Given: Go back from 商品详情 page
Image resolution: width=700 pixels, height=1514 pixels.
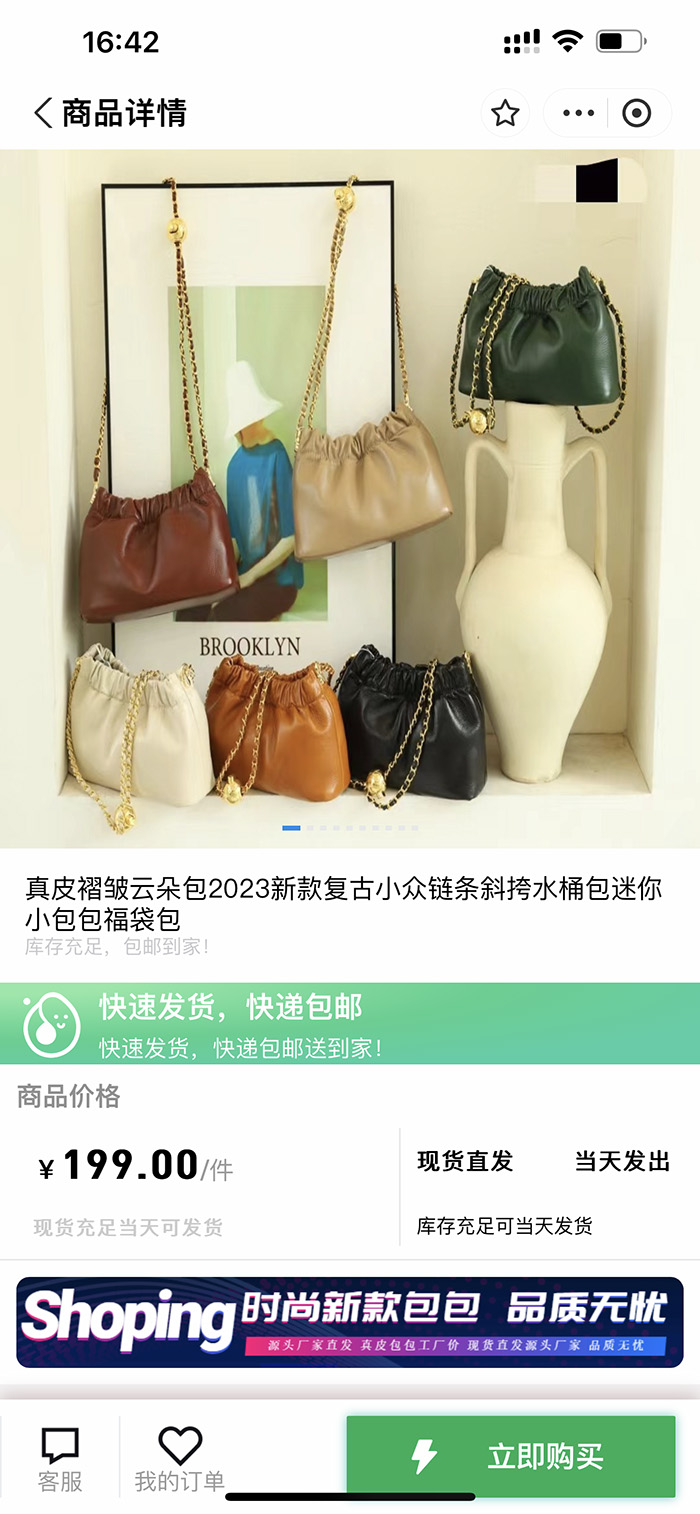Looking at the screenshot, I should click(x=43, y=113).
